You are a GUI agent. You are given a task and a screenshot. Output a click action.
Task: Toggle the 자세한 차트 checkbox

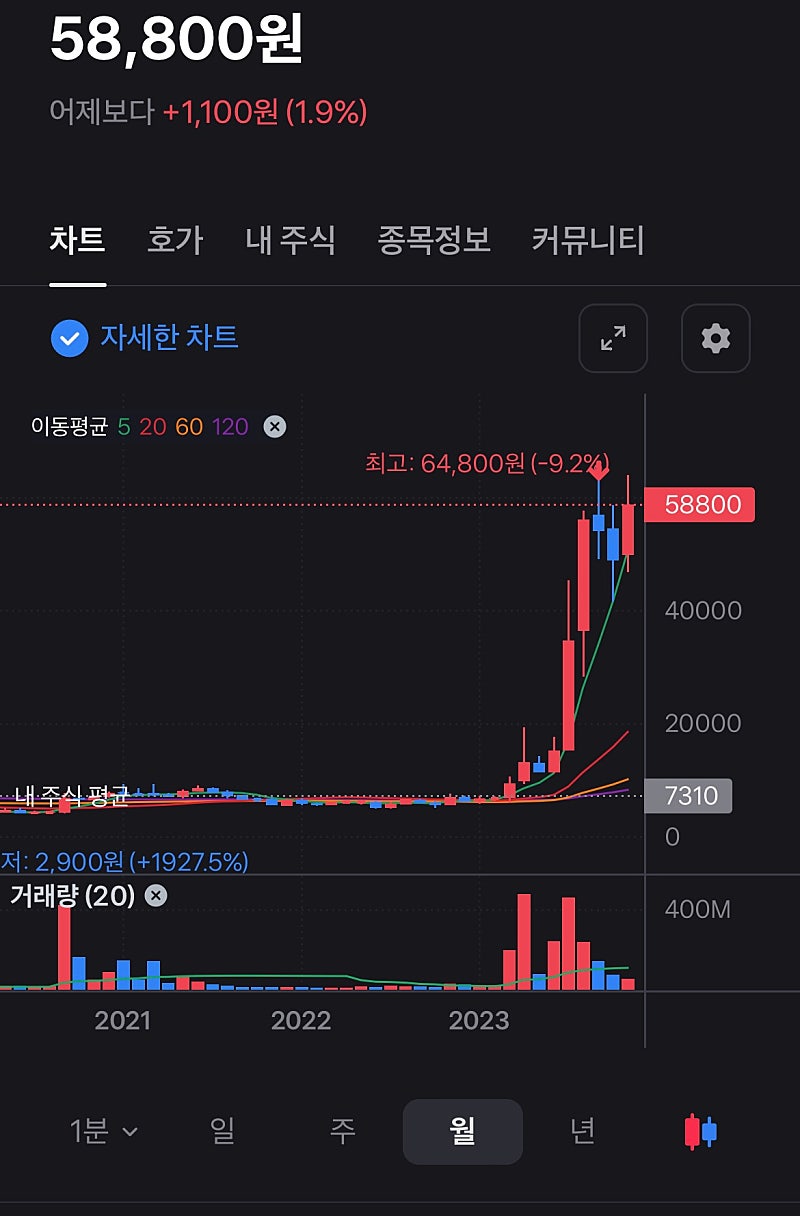tap(69, 339)
